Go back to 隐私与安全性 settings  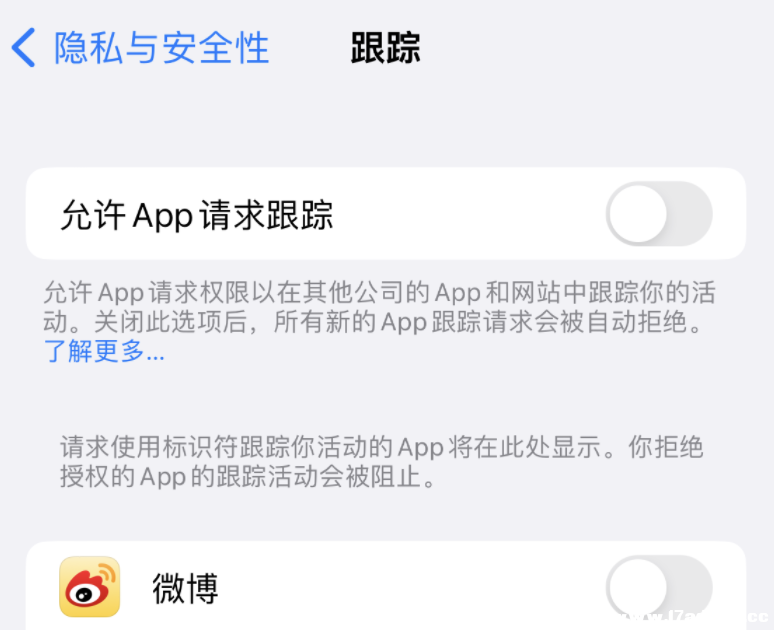[x=140, y=48]
